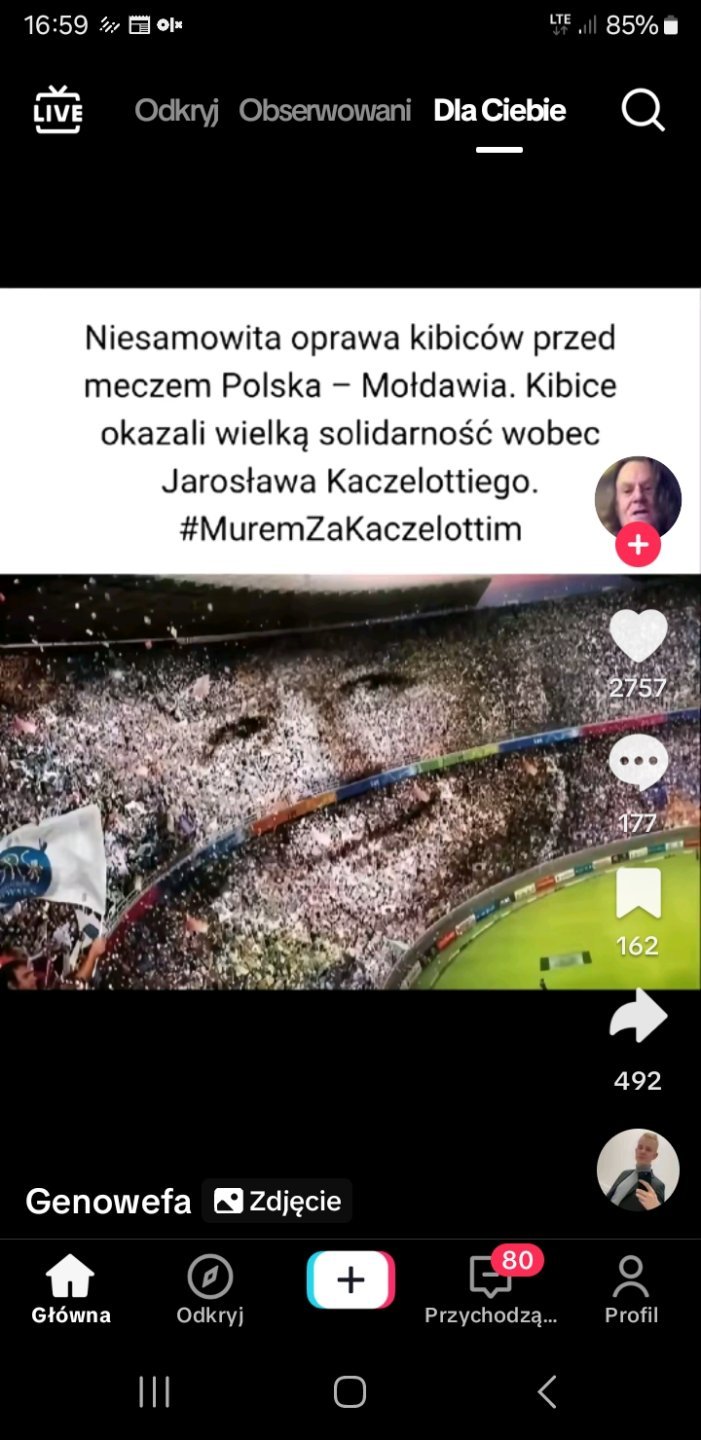Viewport: 701px width, 1440px height.
Task: Go to the Główna home tab
Action: pyautogui.click(x=70, y=1290)
